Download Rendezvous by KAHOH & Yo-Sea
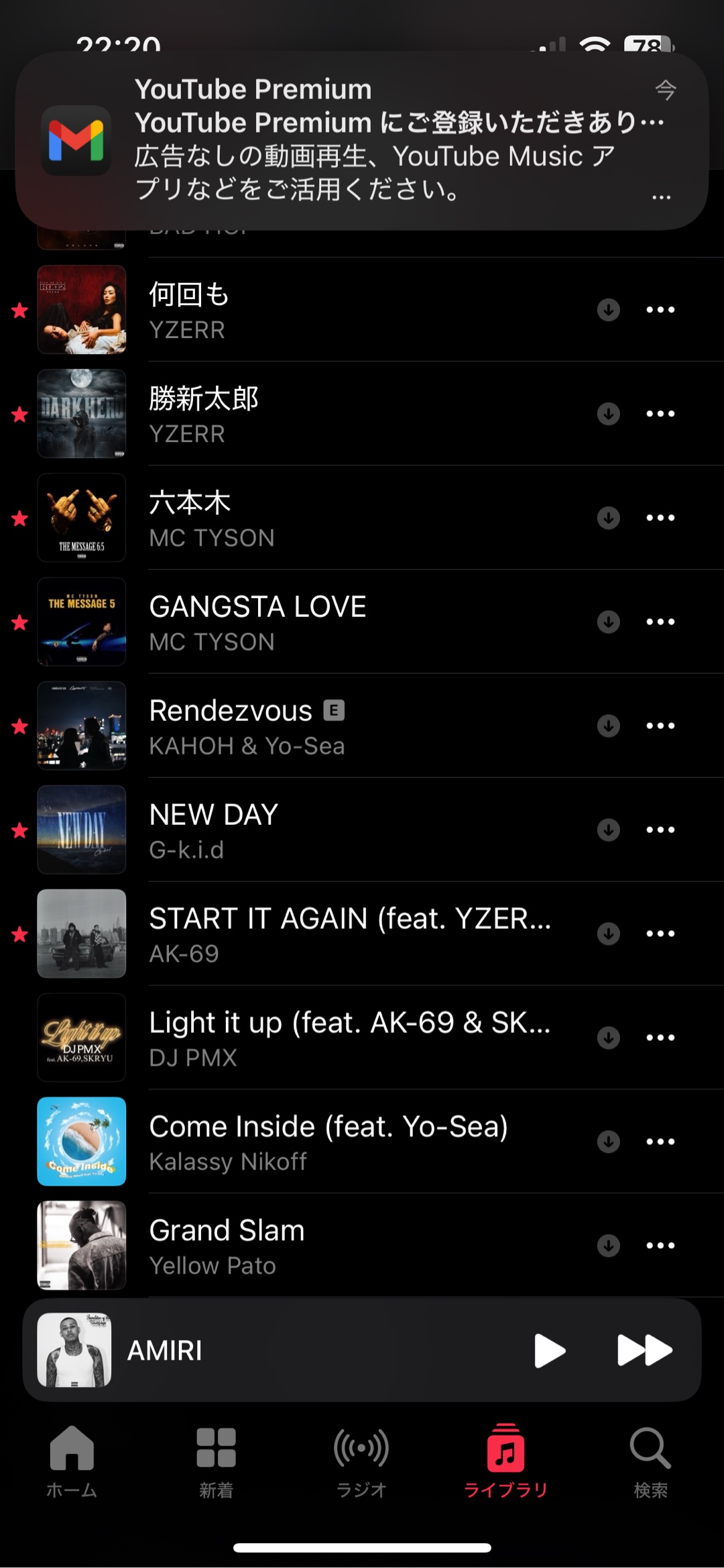 tap(608, 726)
